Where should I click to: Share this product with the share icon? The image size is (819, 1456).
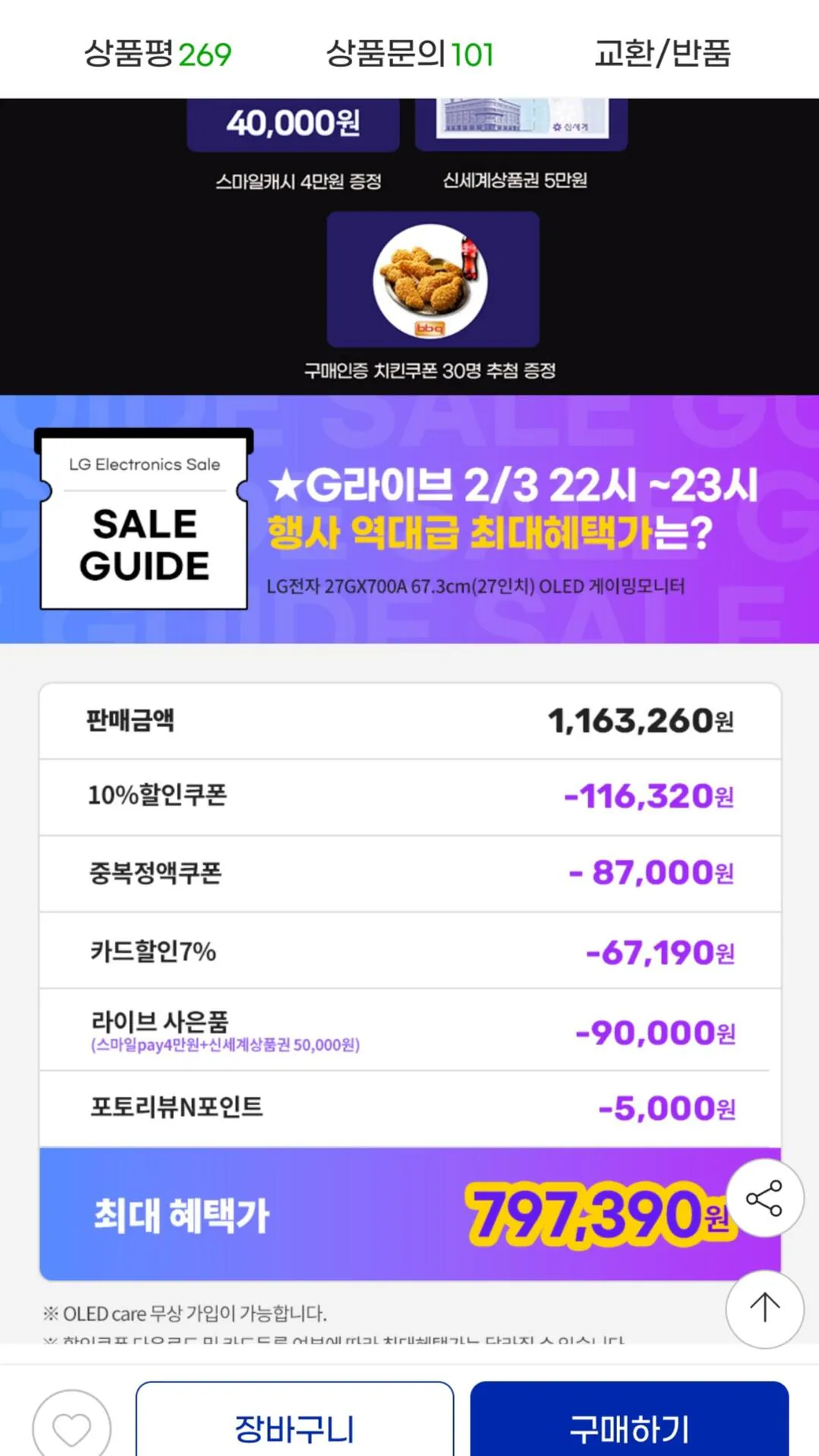pyautogui.click(x=764, y=1198)
